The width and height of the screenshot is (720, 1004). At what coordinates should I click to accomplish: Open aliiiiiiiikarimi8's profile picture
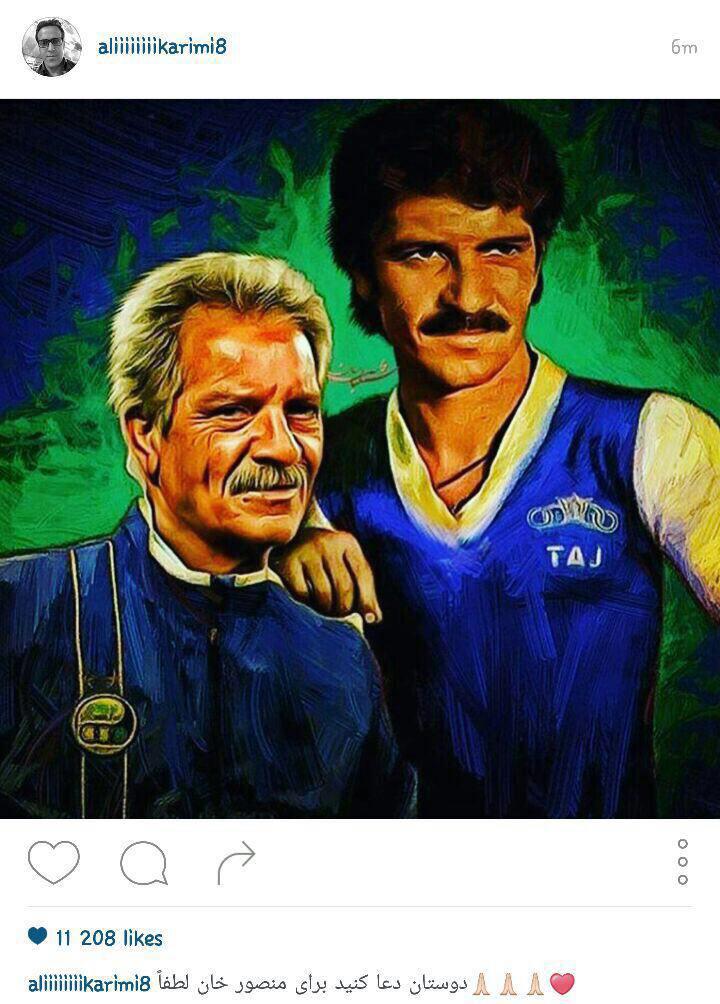(51, 47)
